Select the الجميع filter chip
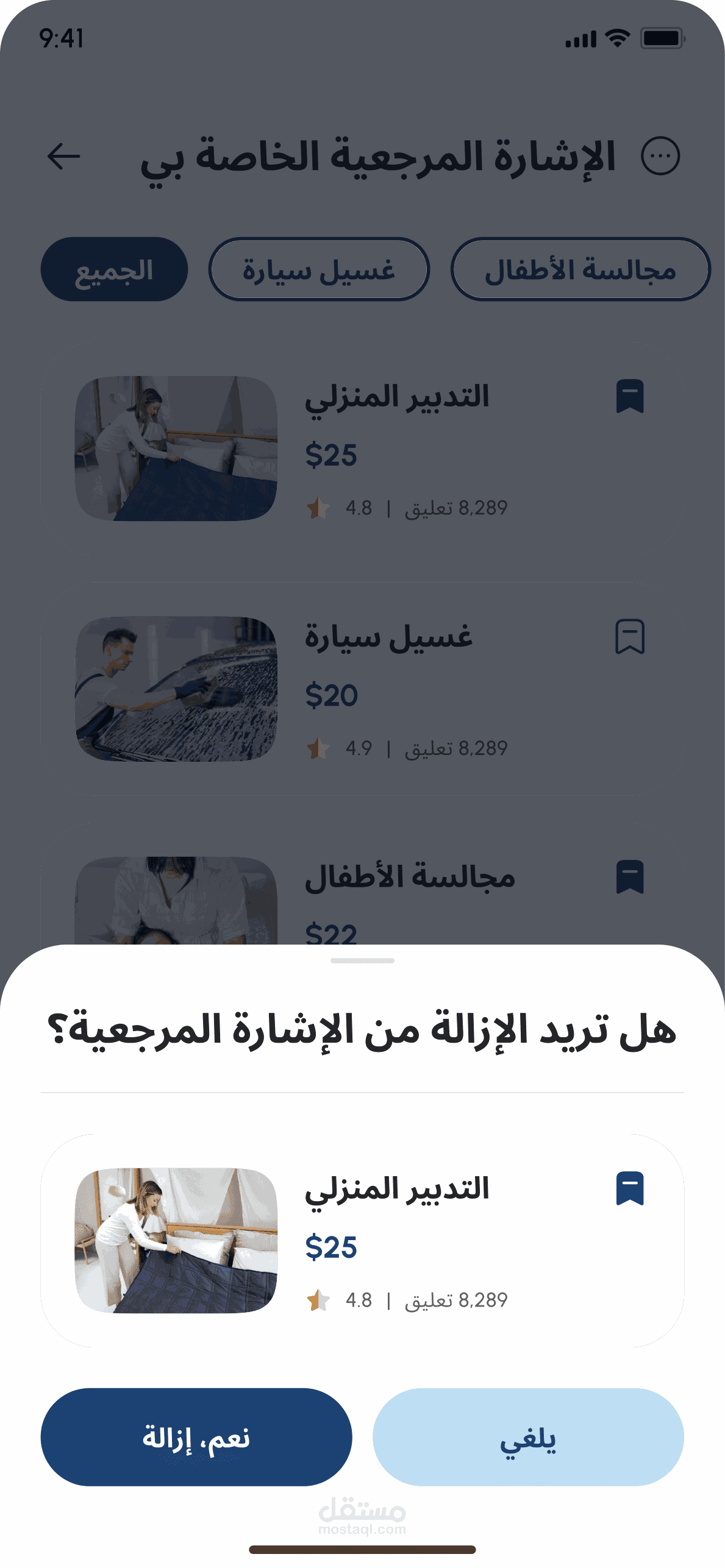This screenshot has width=725, height=1568. [x=114, y=269]
